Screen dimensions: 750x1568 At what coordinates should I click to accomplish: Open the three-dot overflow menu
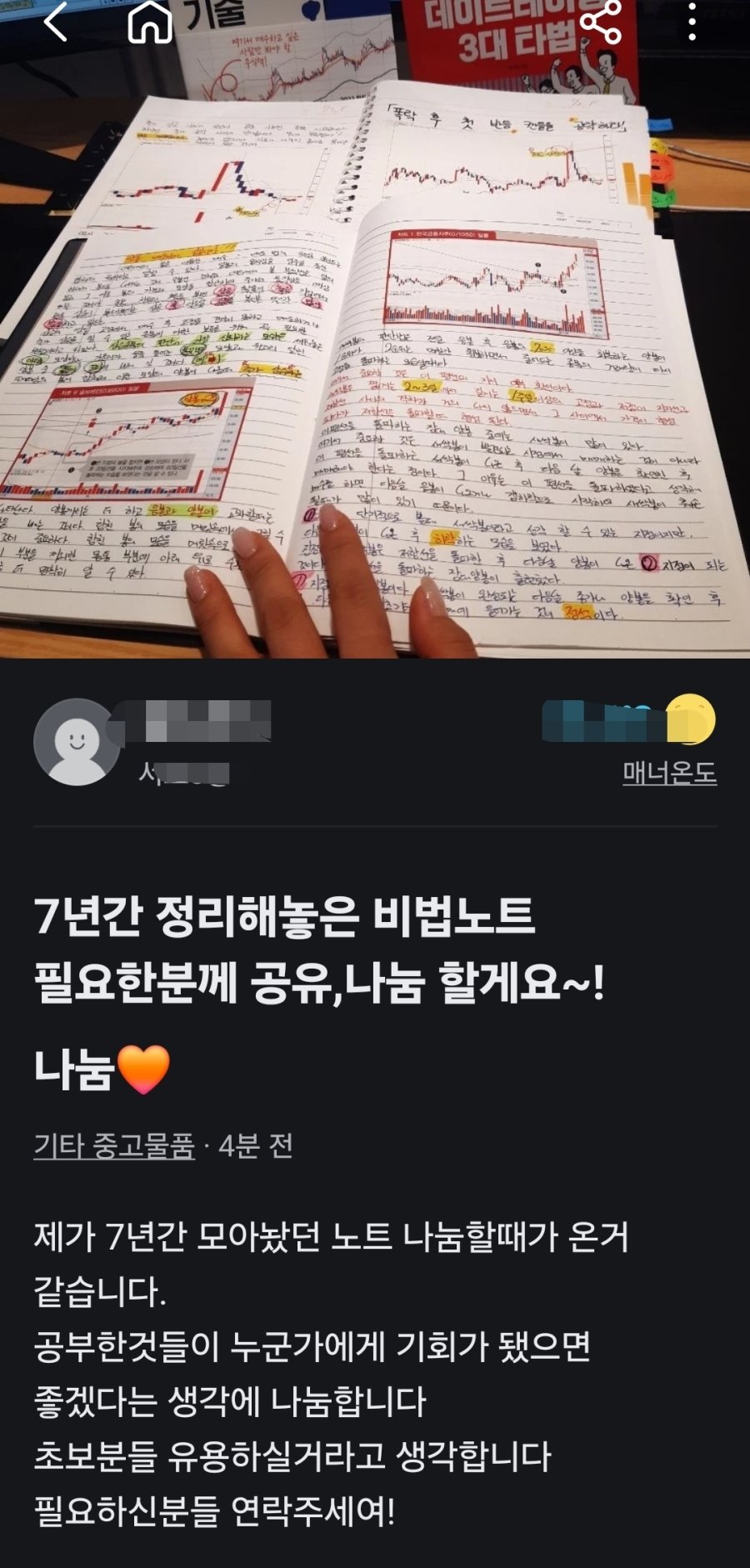coord(692,22)
